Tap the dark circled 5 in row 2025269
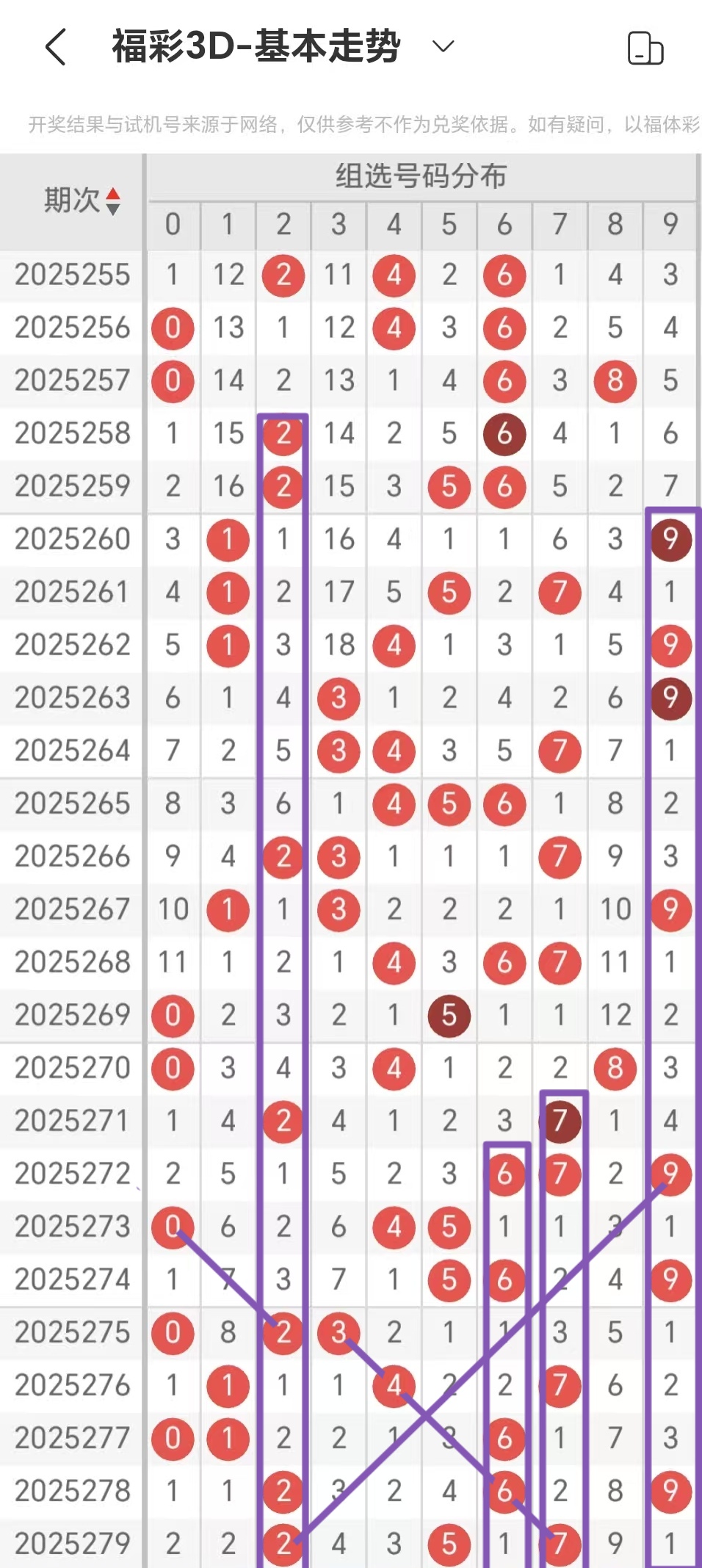Viewport: 702px width, 1568px height. pyautogui.click(x=449, y=1015)
